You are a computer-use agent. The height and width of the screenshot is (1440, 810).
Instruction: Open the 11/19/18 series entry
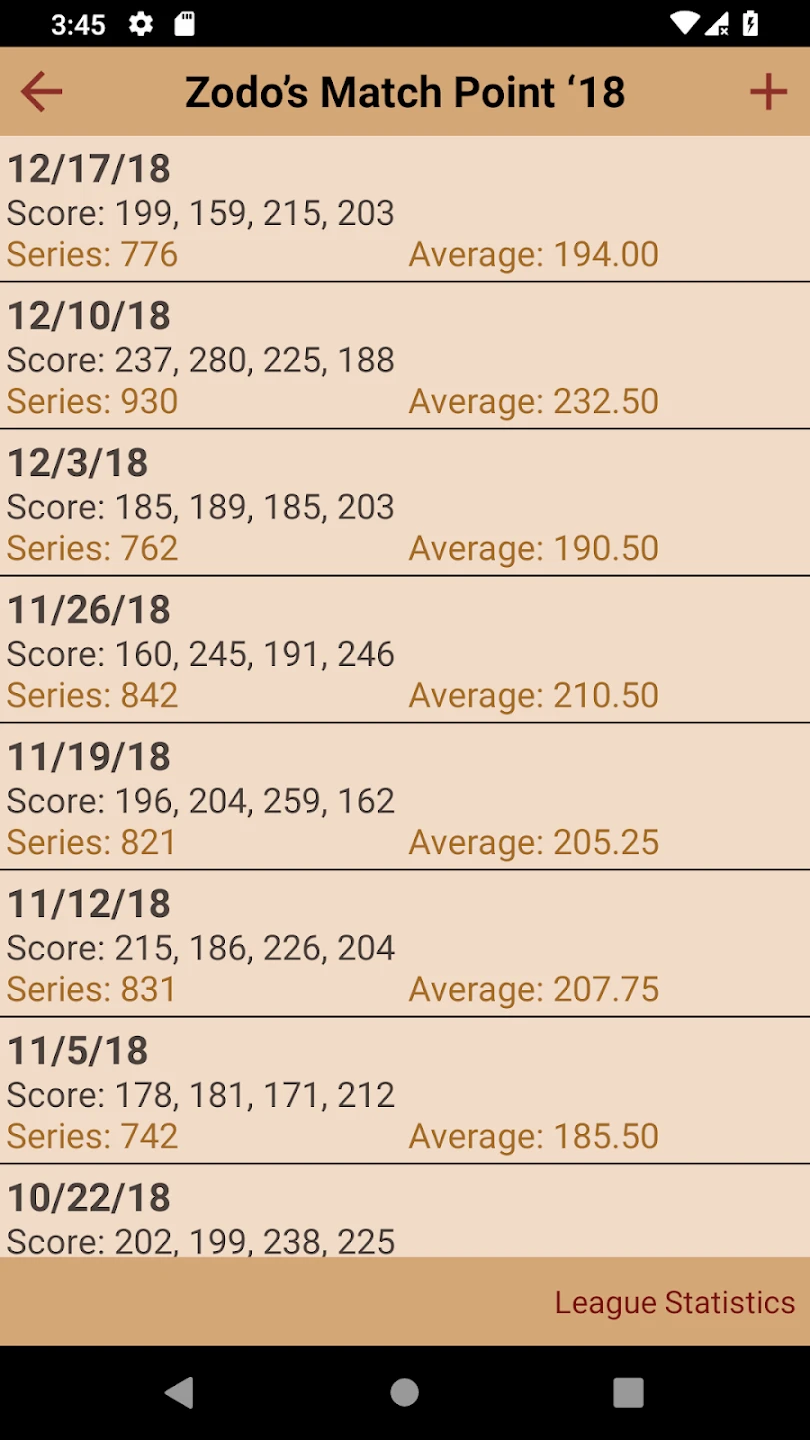(x=404, y=798)
